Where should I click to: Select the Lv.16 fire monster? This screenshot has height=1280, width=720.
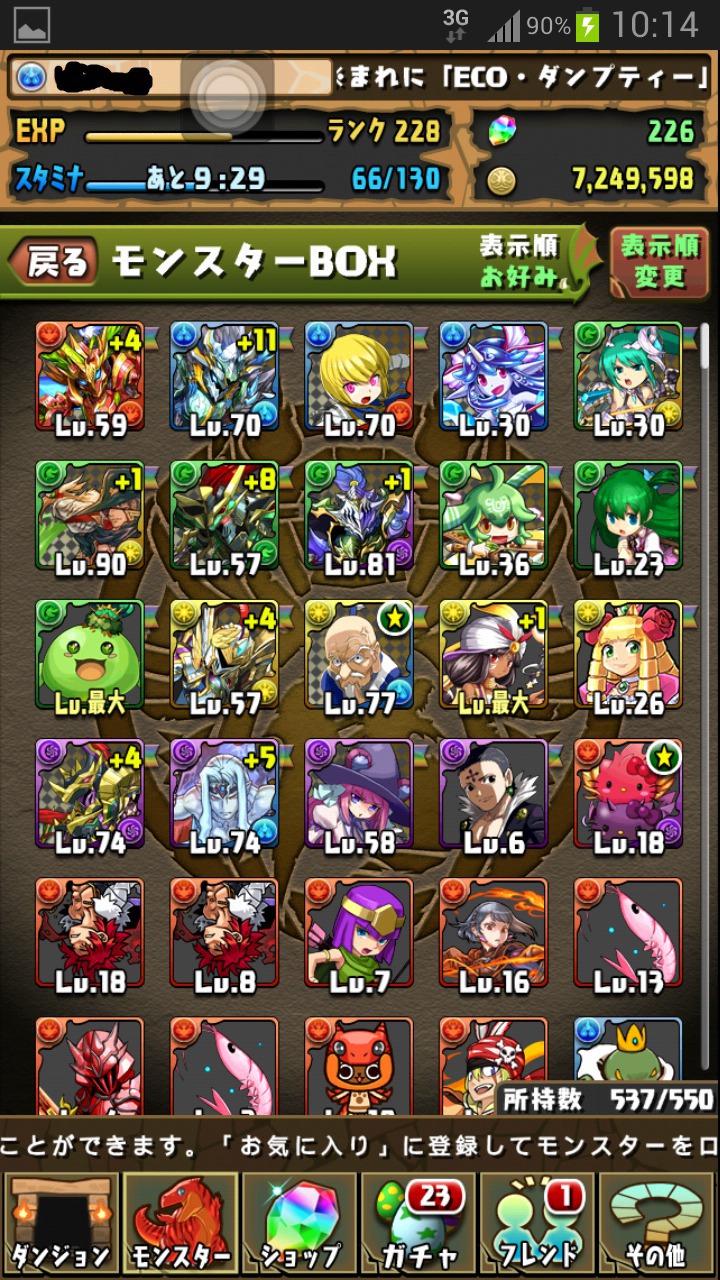pos(494,933)
